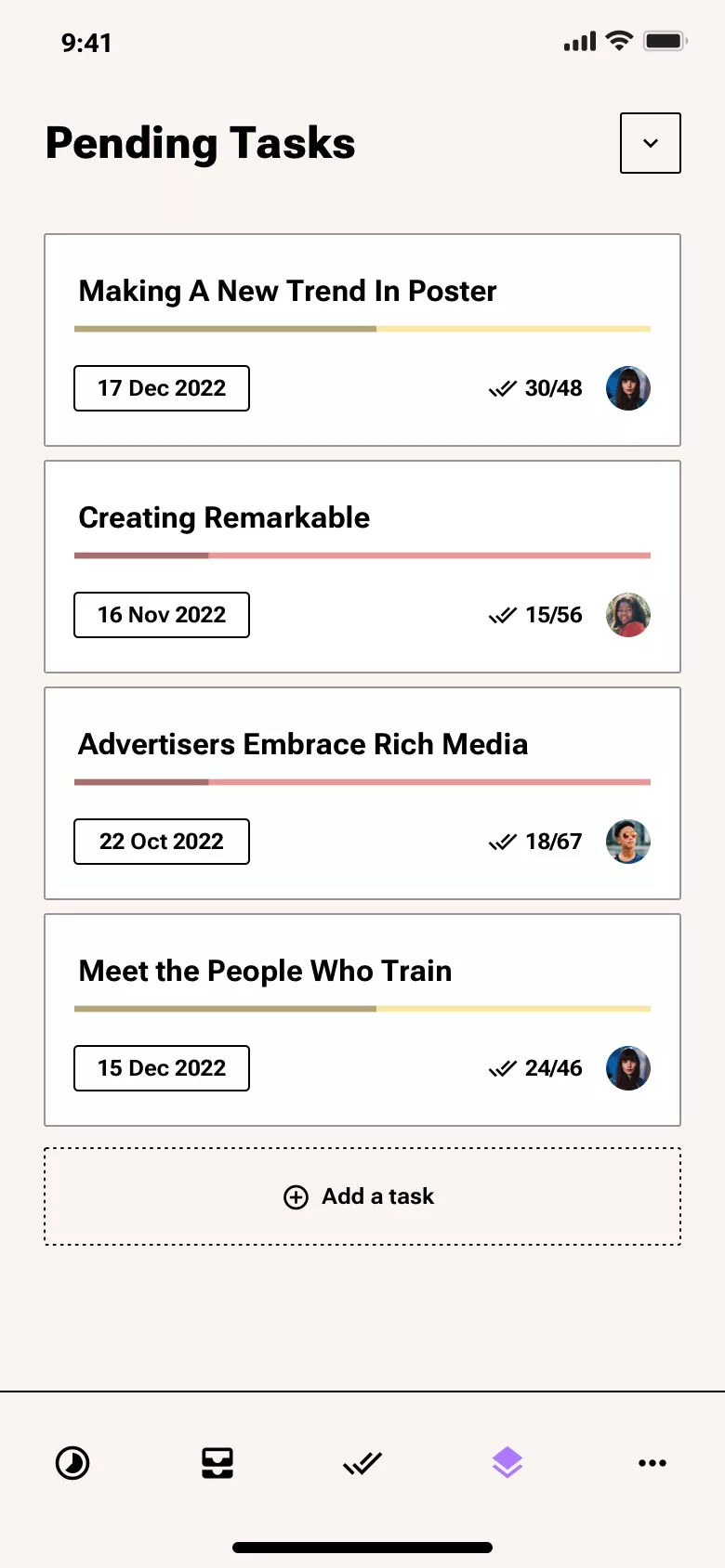Screen dimensions: 725x1568
Task: Open the theme toggle icon in bottom bar
Action: 72,1462
